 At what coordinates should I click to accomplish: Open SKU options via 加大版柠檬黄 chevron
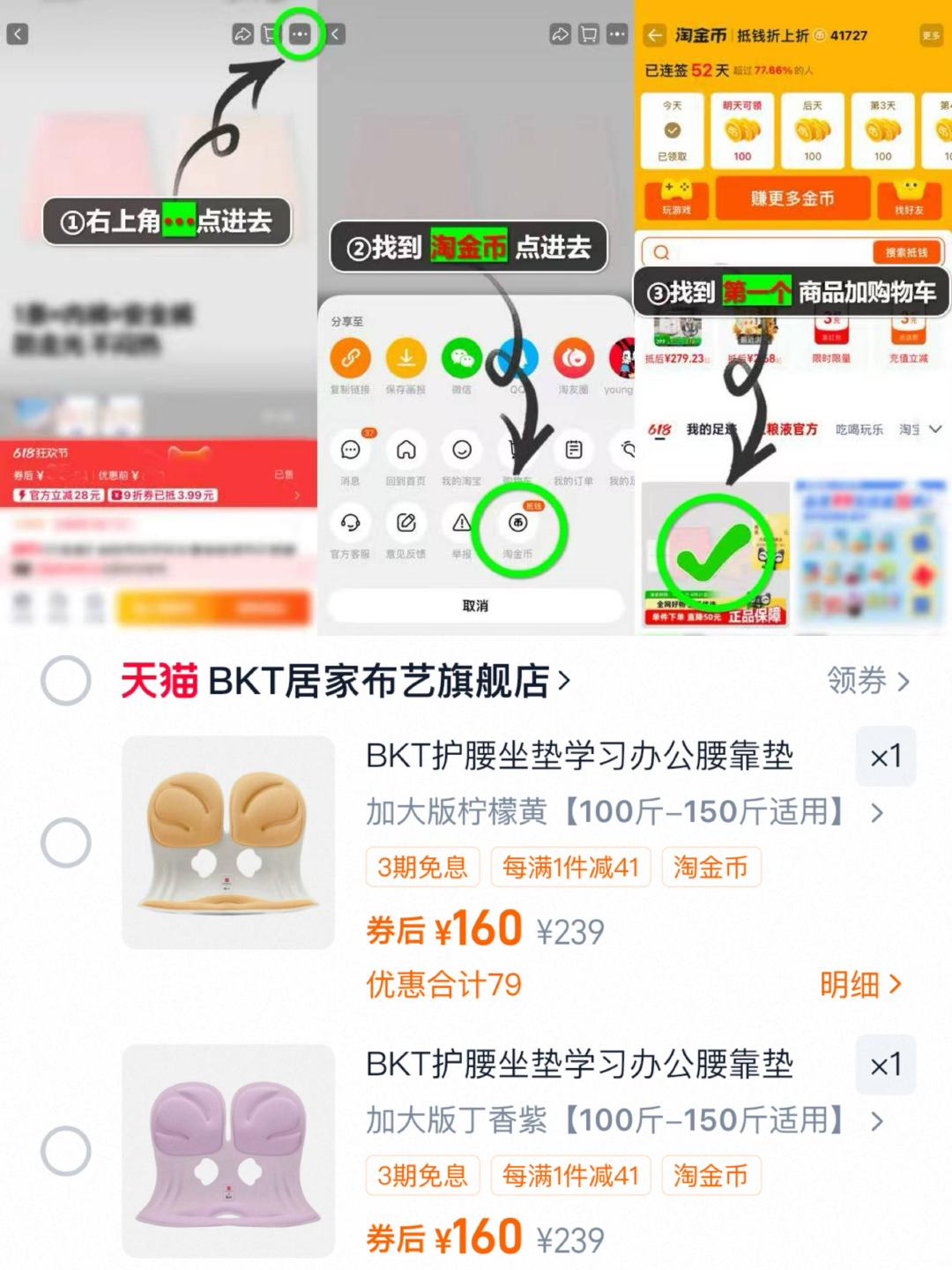[875, 811]
